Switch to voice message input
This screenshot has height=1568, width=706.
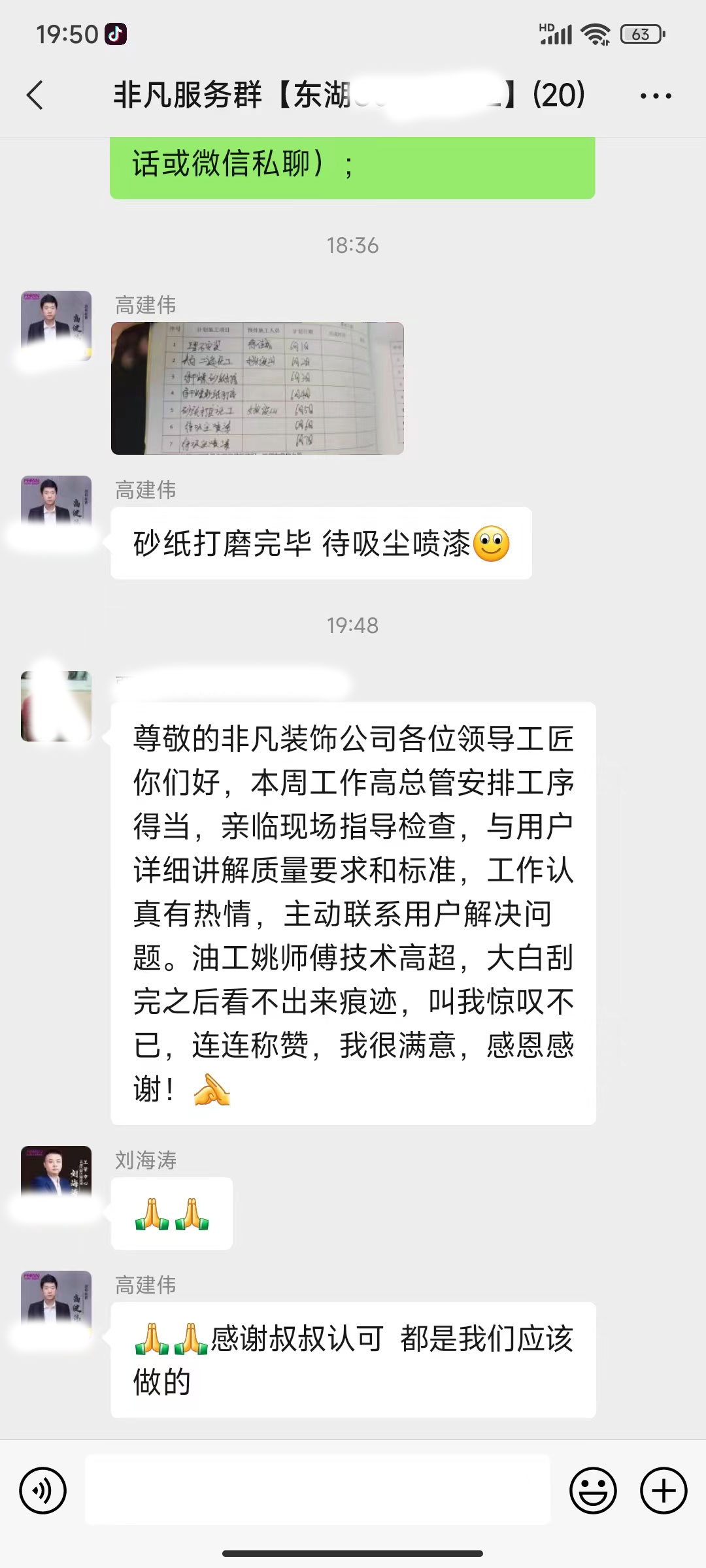(43, 1491)
